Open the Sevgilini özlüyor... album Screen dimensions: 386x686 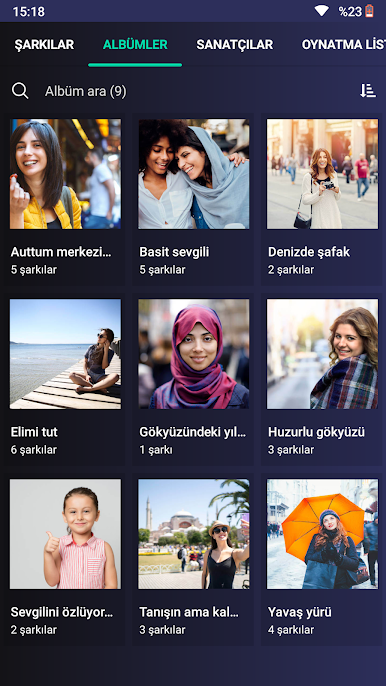(x=65, y=560)
